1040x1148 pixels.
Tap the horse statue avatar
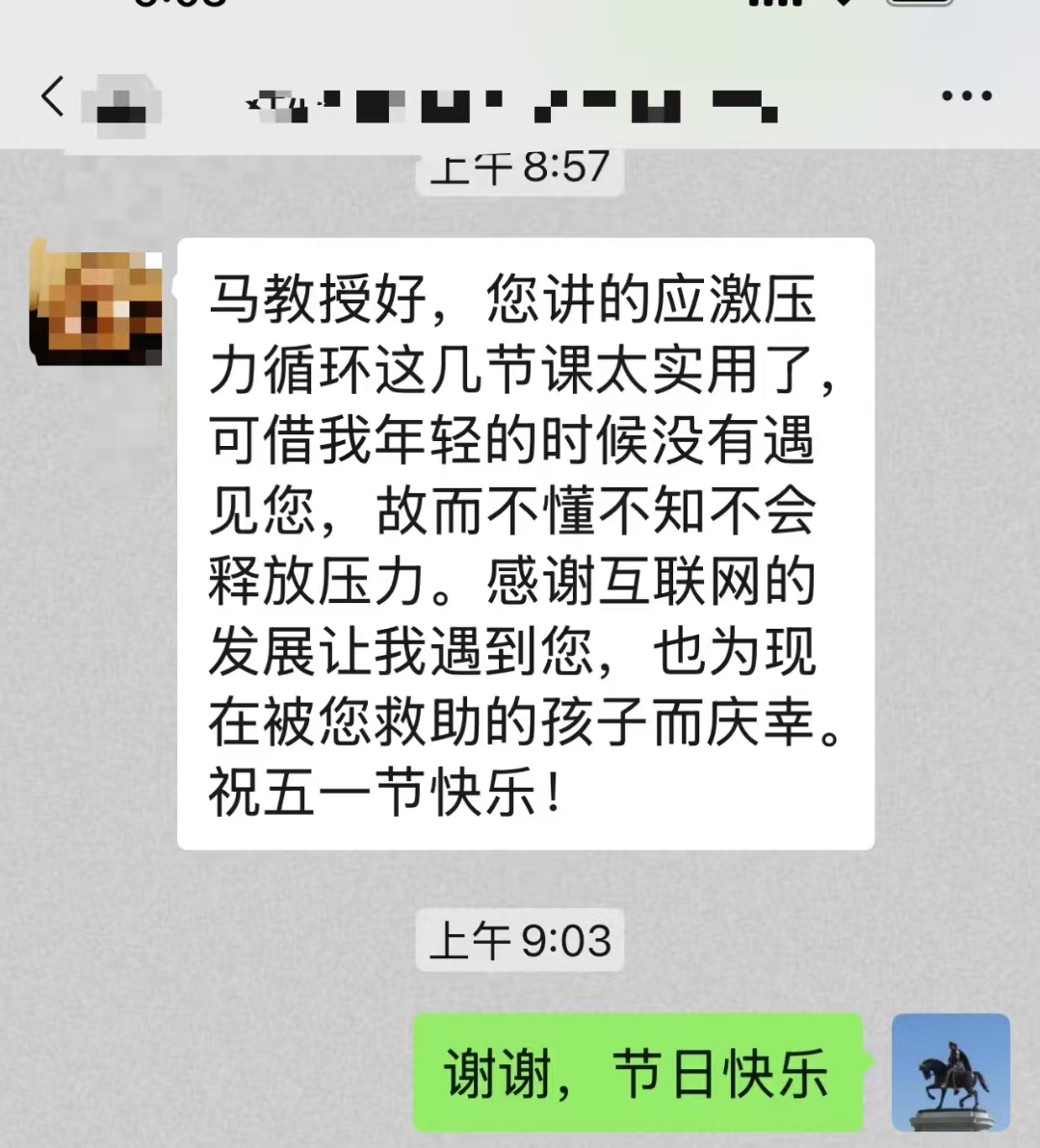coord(950,1072)
